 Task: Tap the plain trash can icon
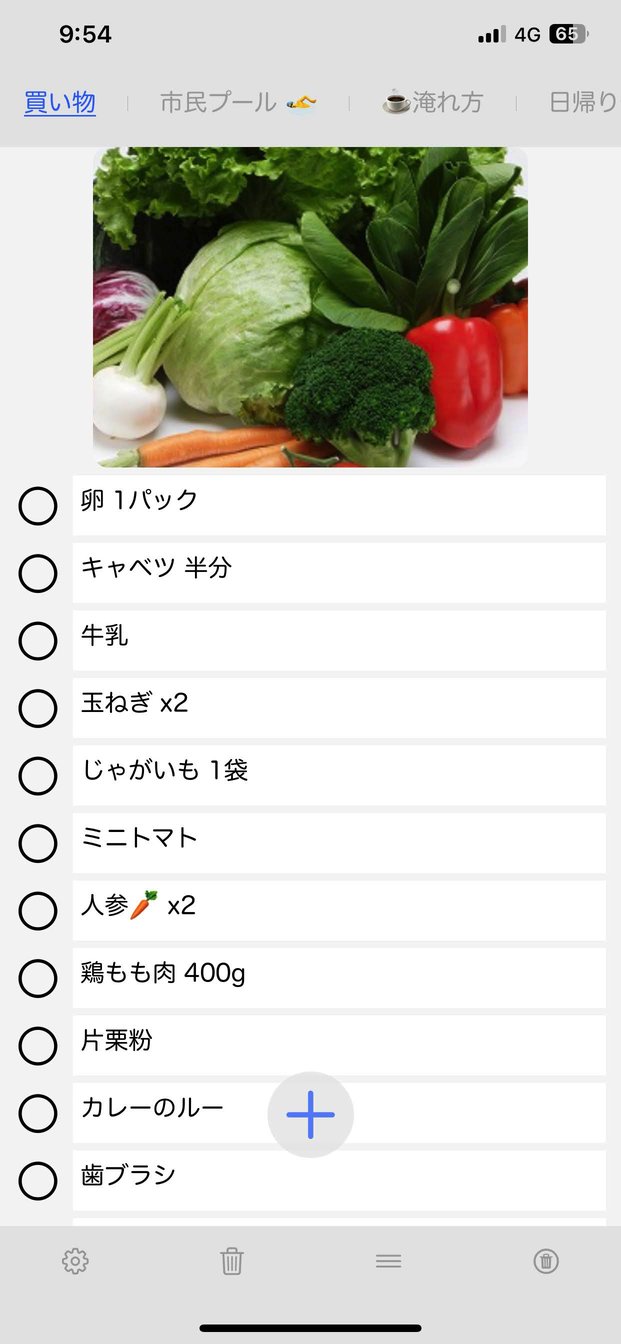[x=232, y=1261]
